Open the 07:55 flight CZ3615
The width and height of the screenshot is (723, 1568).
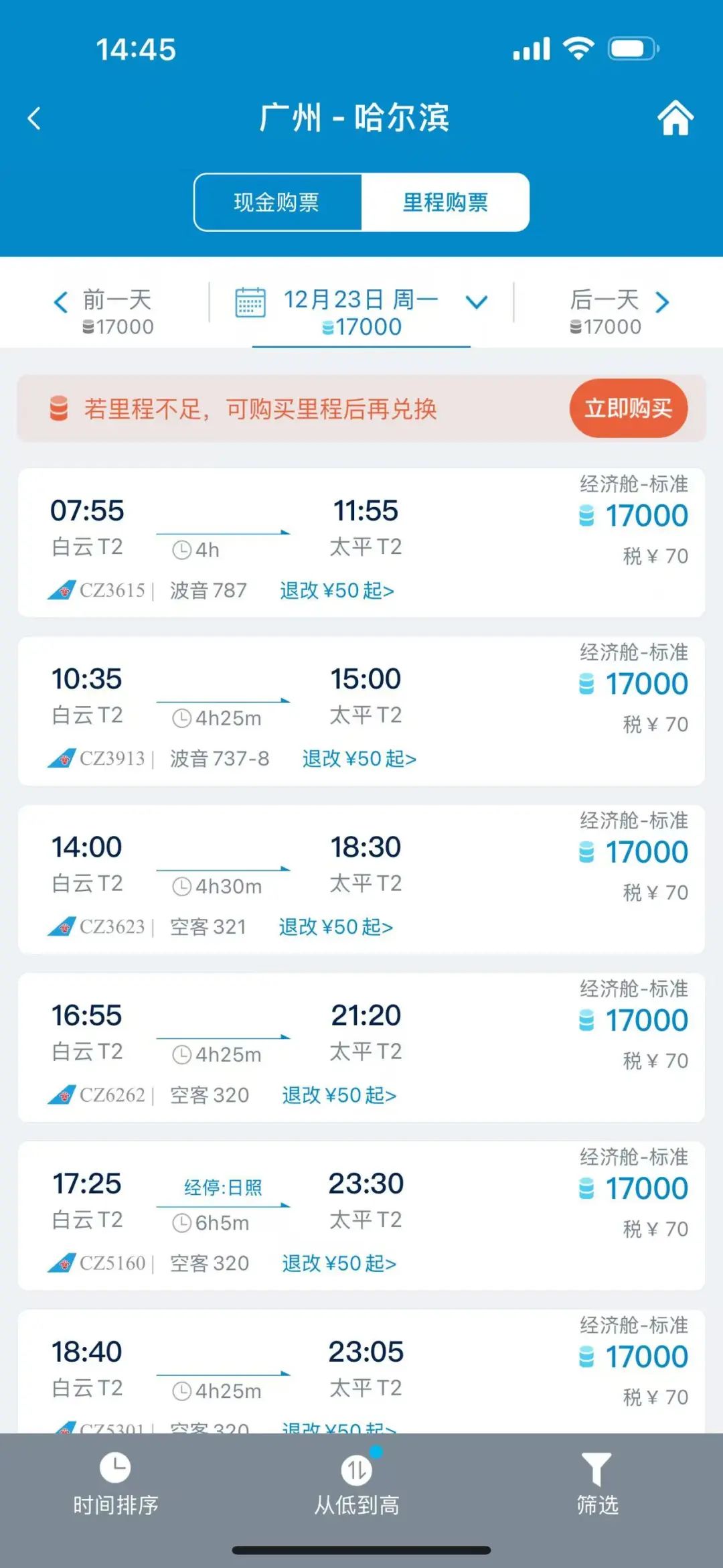[x=361, y=543]
